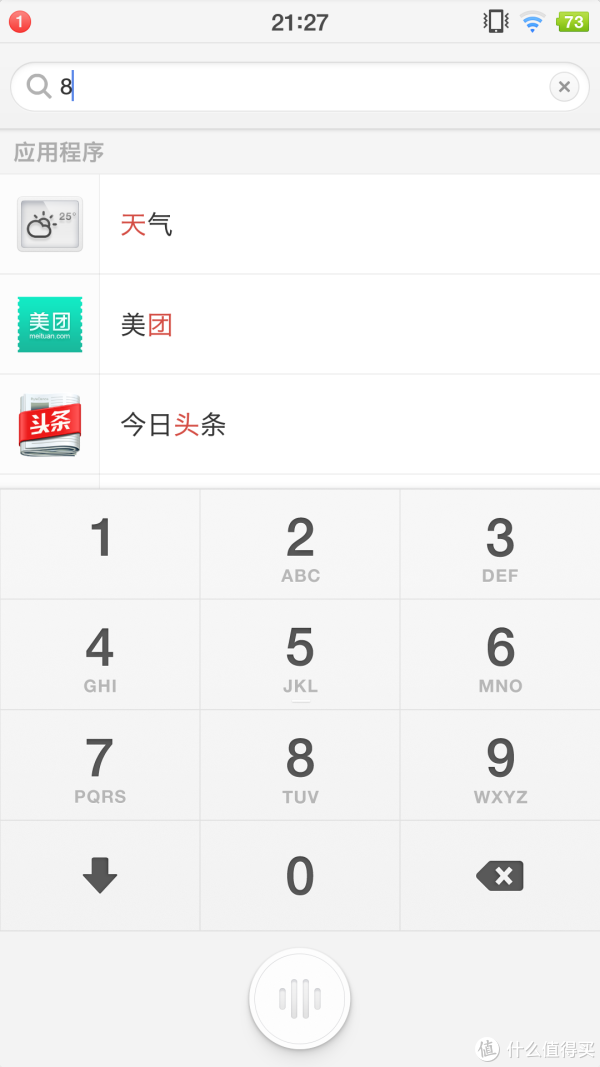Enter digit 8 TUV

pos(300,766)
